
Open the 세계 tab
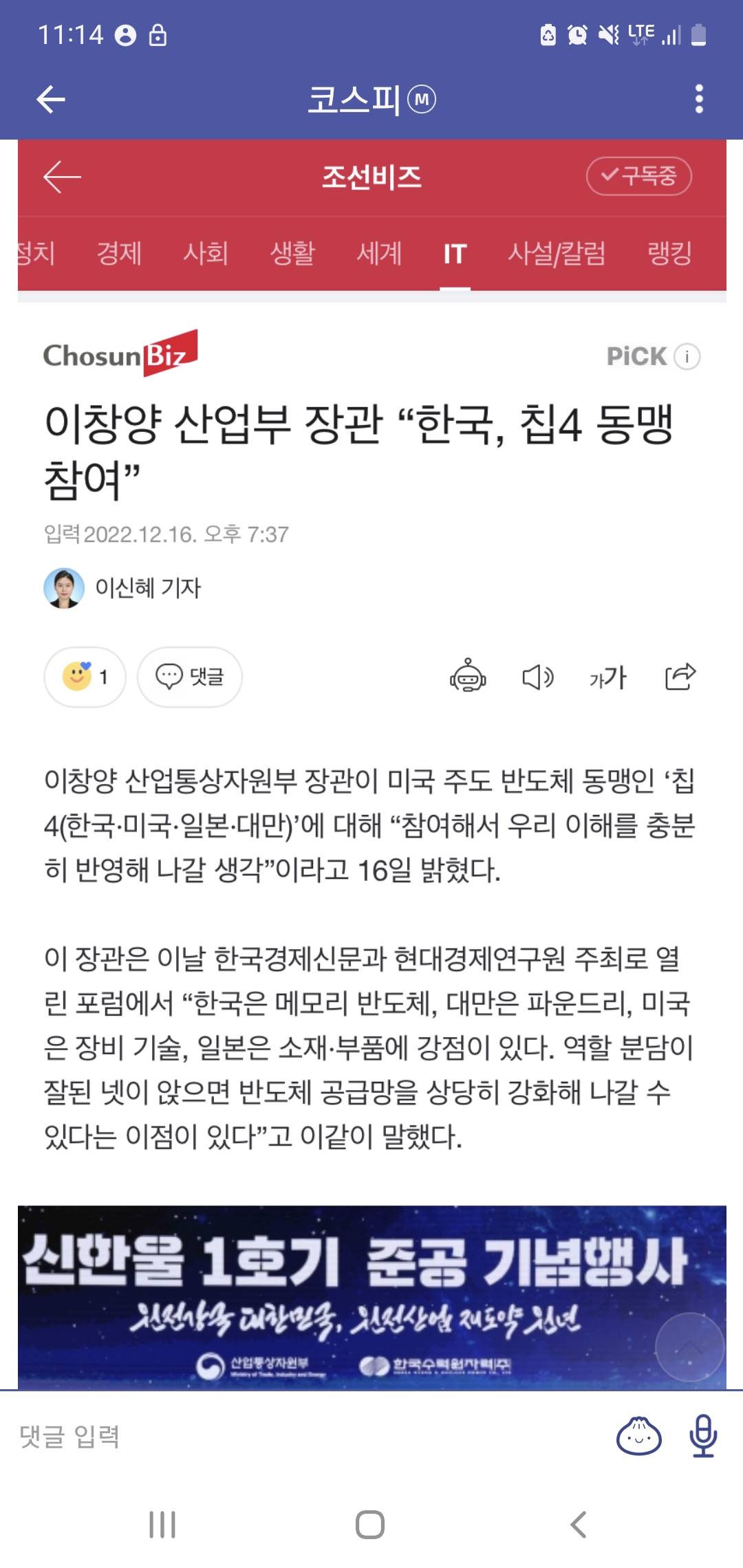pyautogui.click(x=379, y=254)
